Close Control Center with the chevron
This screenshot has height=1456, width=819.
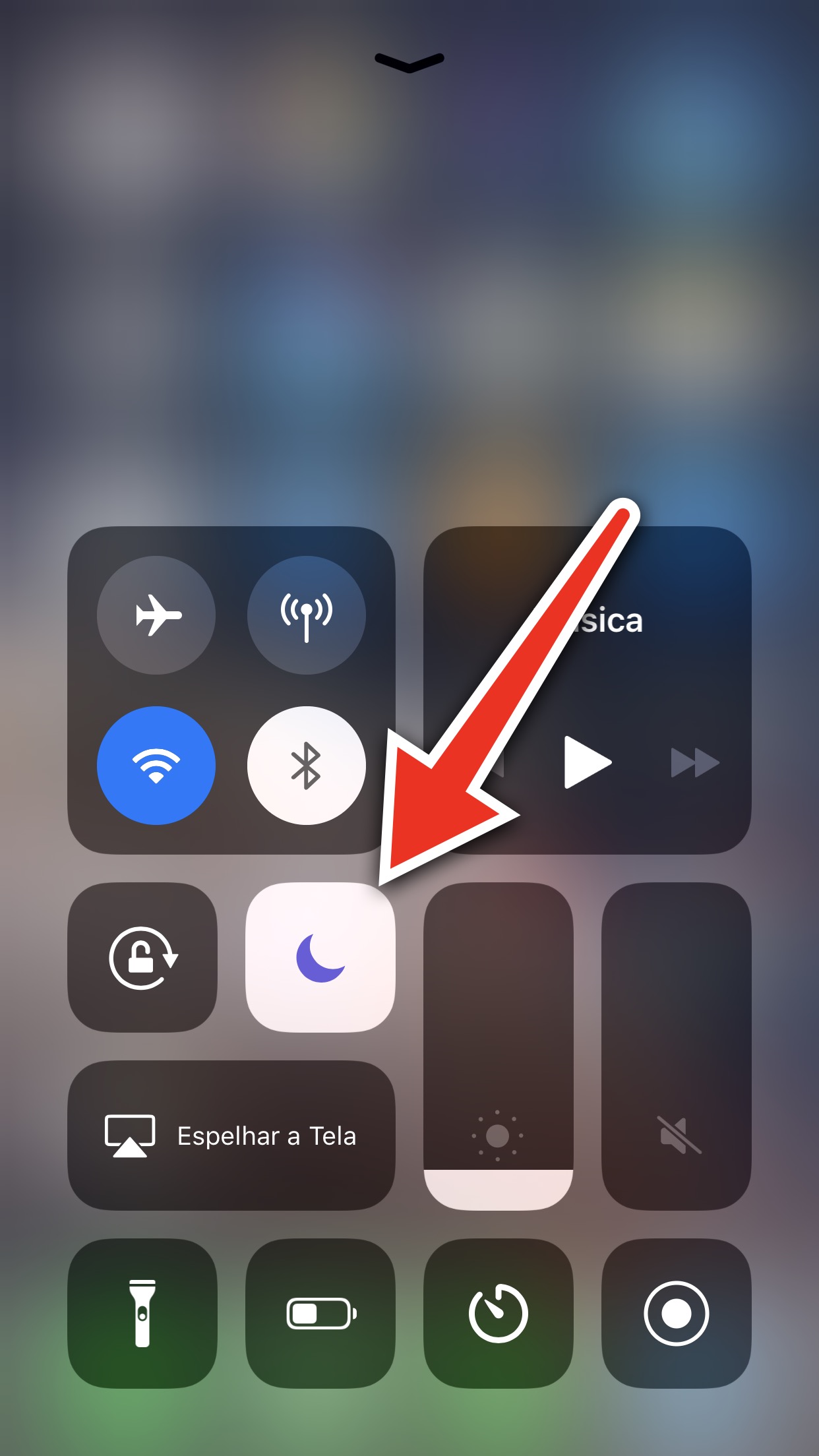(x=409, y=62)
